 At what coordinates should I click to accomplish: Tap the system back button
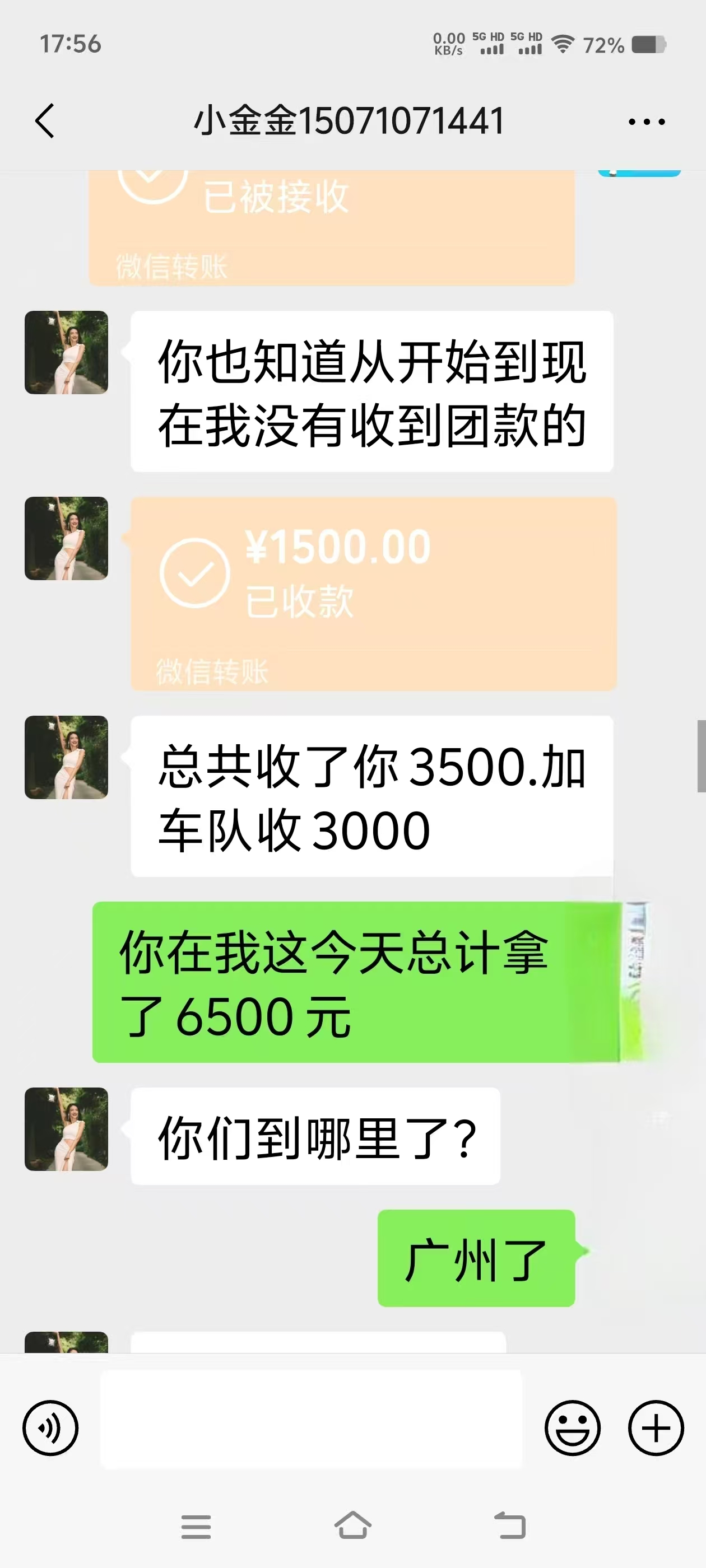[510, 1525]
